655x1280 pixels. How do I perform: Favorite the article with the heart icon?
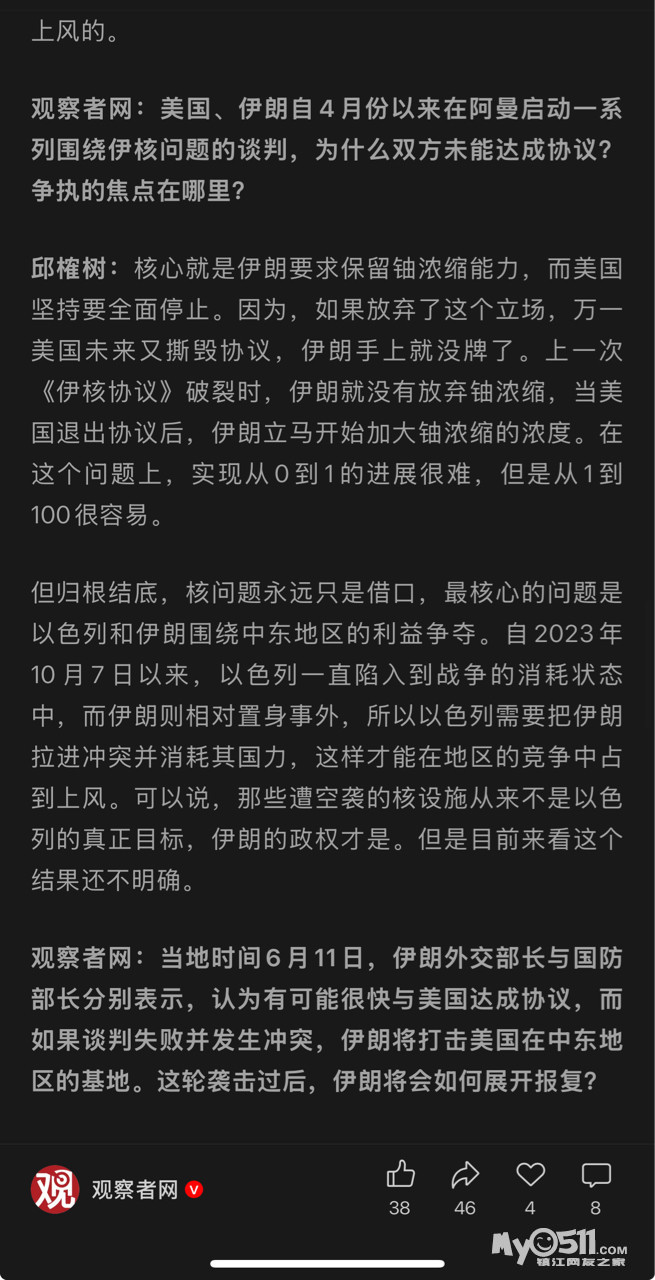pyautogui.click(x=530, y=1174)
